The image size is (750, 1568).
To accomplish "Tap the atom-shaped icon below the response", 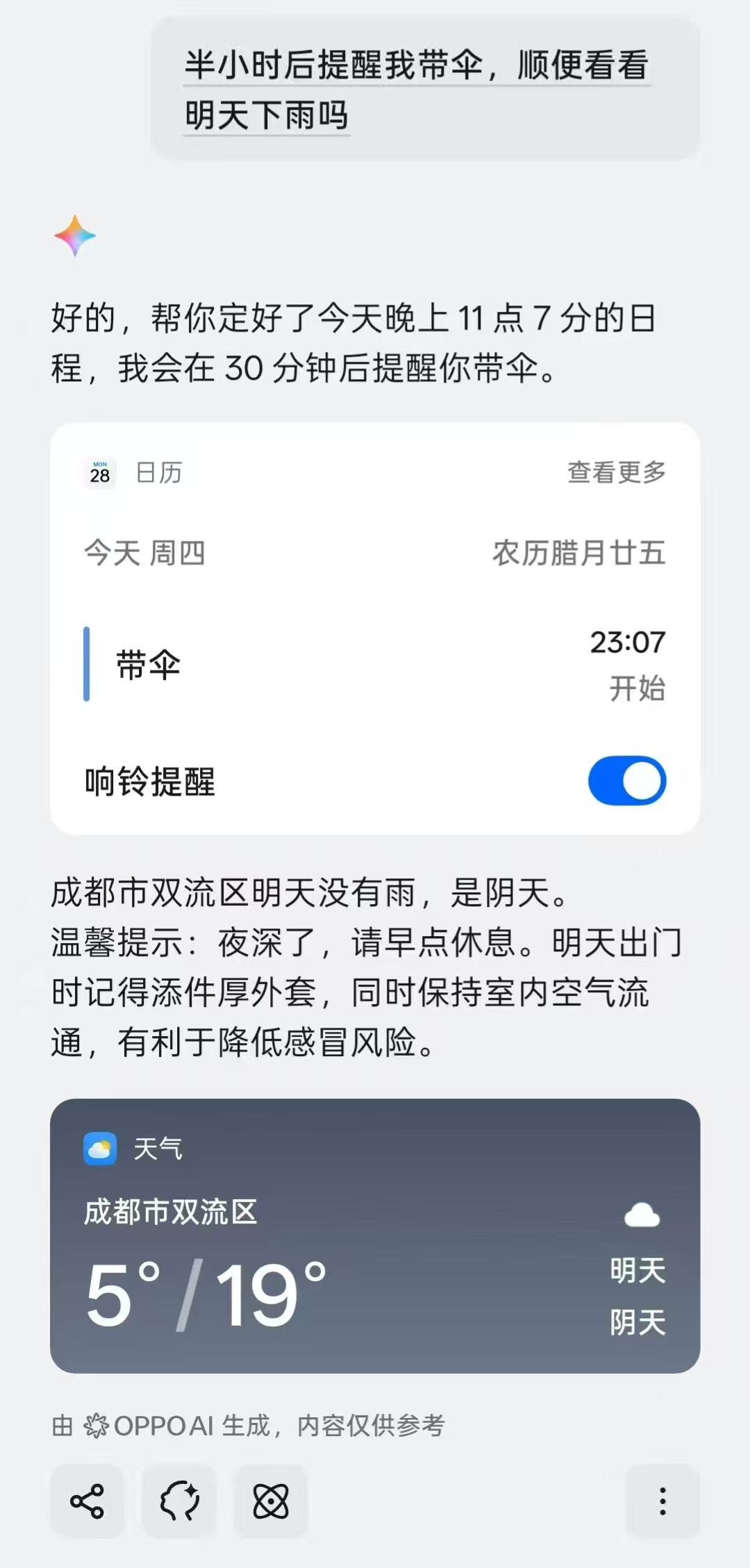I will 271,1501.
